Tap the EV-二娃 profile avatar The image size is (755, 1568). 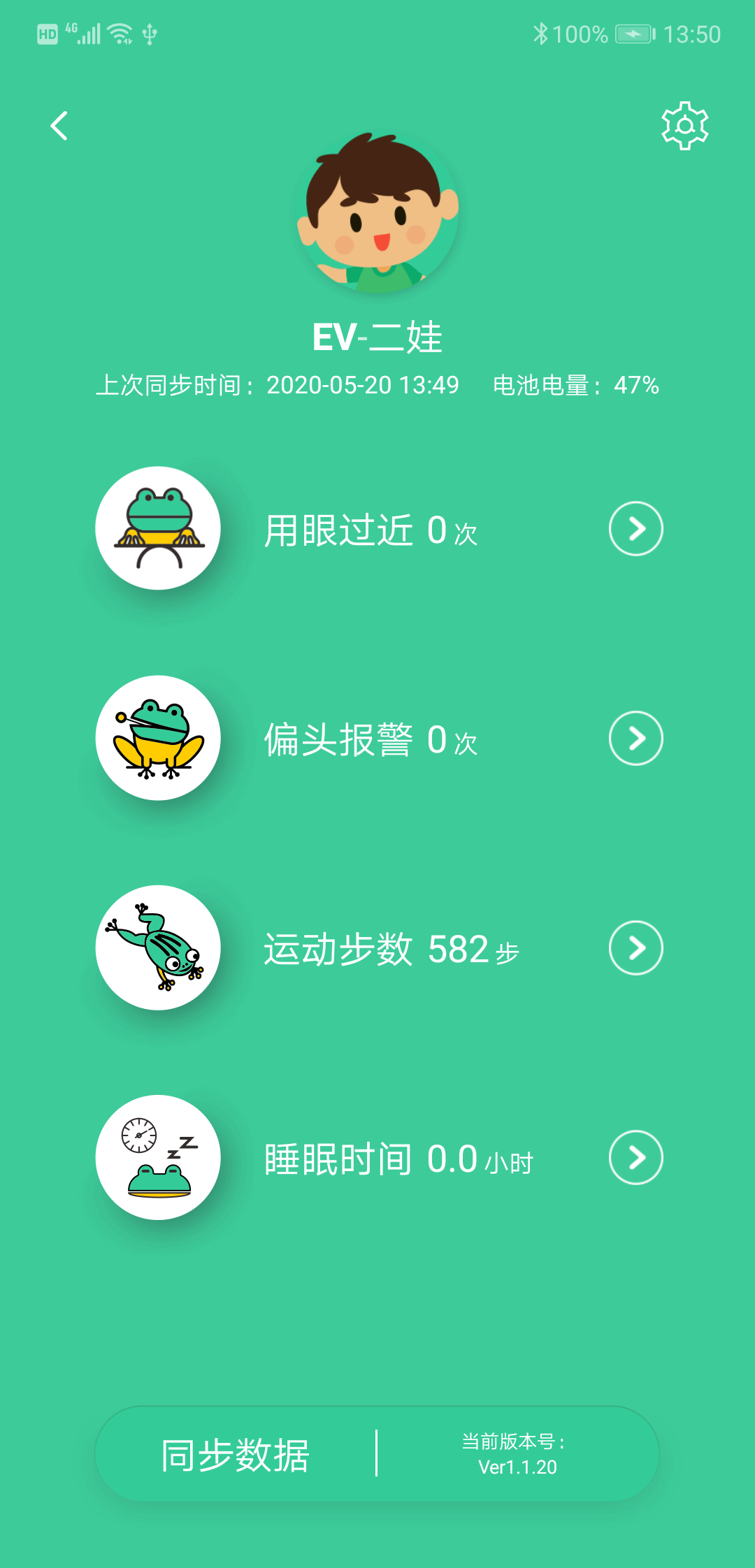pos(377,212)
